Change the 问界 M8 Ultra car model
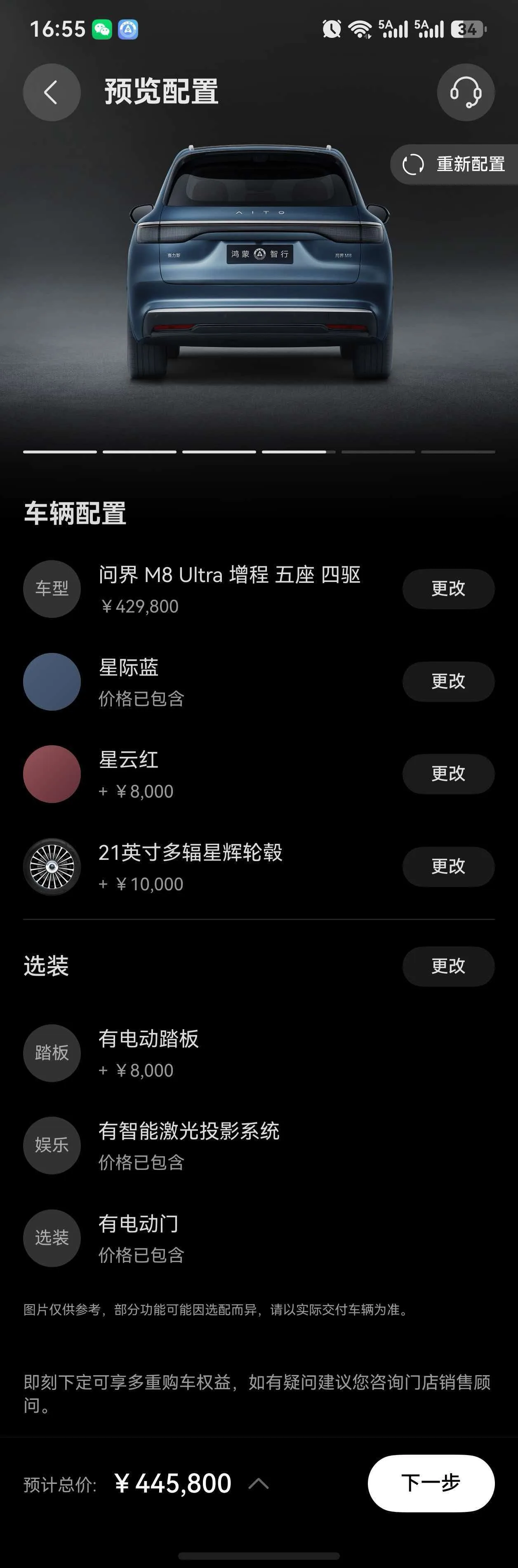This screenshot has width=518, height=1568. (x=448, y=589)
